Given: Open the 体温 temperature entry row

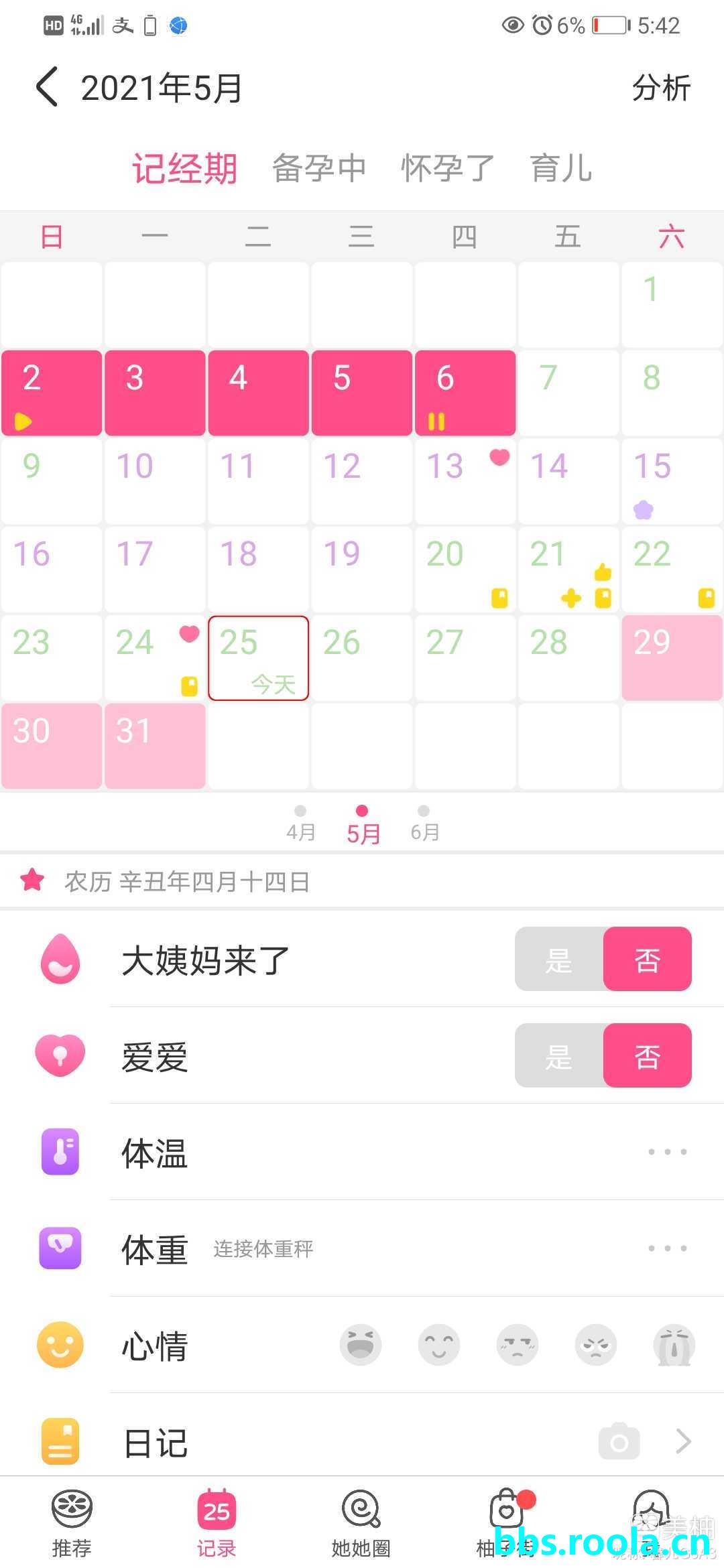Looking at the screenshot, I should (402, 1152).
